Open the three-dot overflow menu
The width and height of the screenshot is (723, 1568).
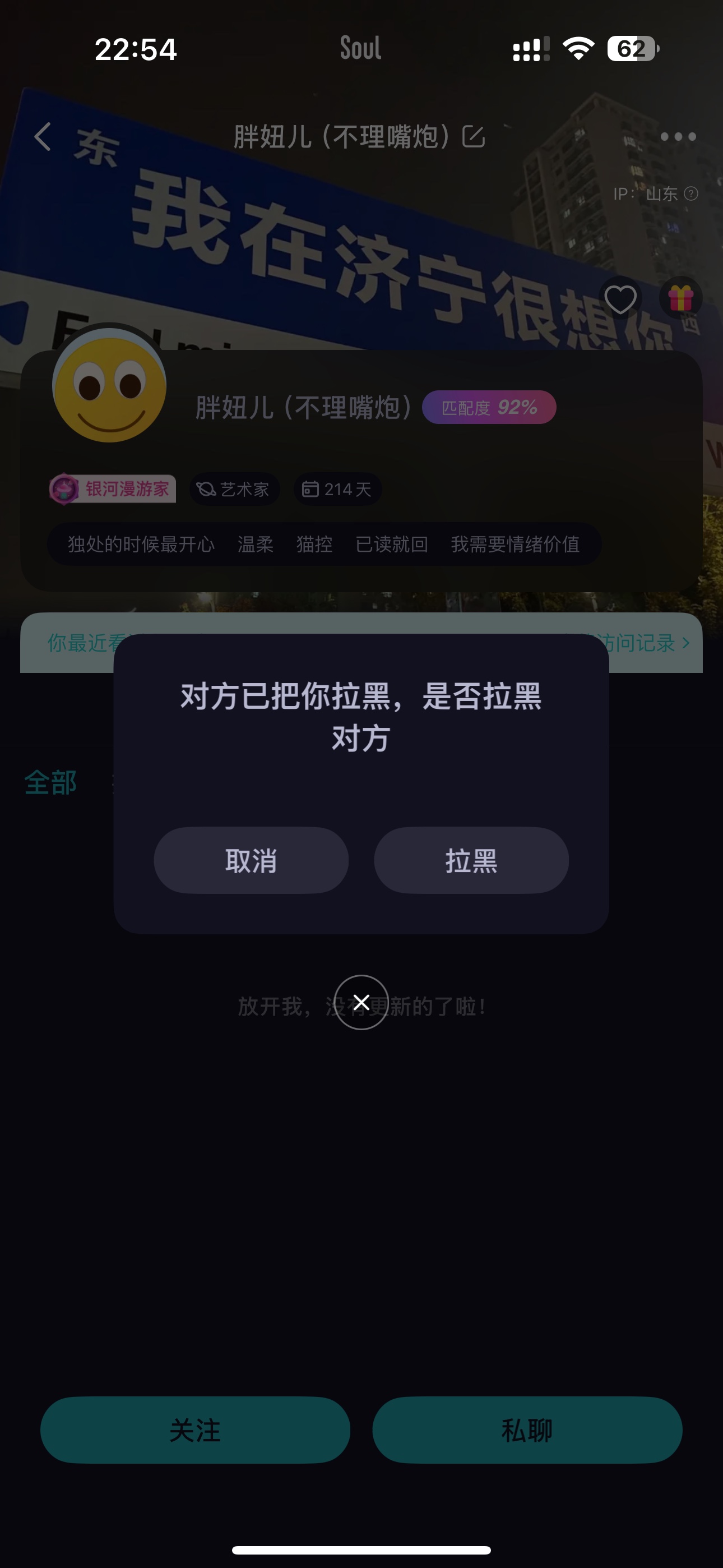tap(678, 136)
